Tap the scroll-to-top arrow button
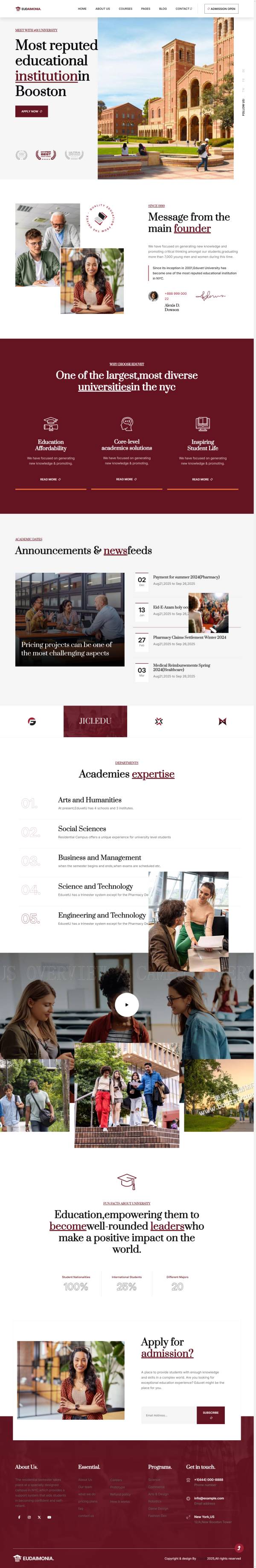 (x=239, y=1548)
